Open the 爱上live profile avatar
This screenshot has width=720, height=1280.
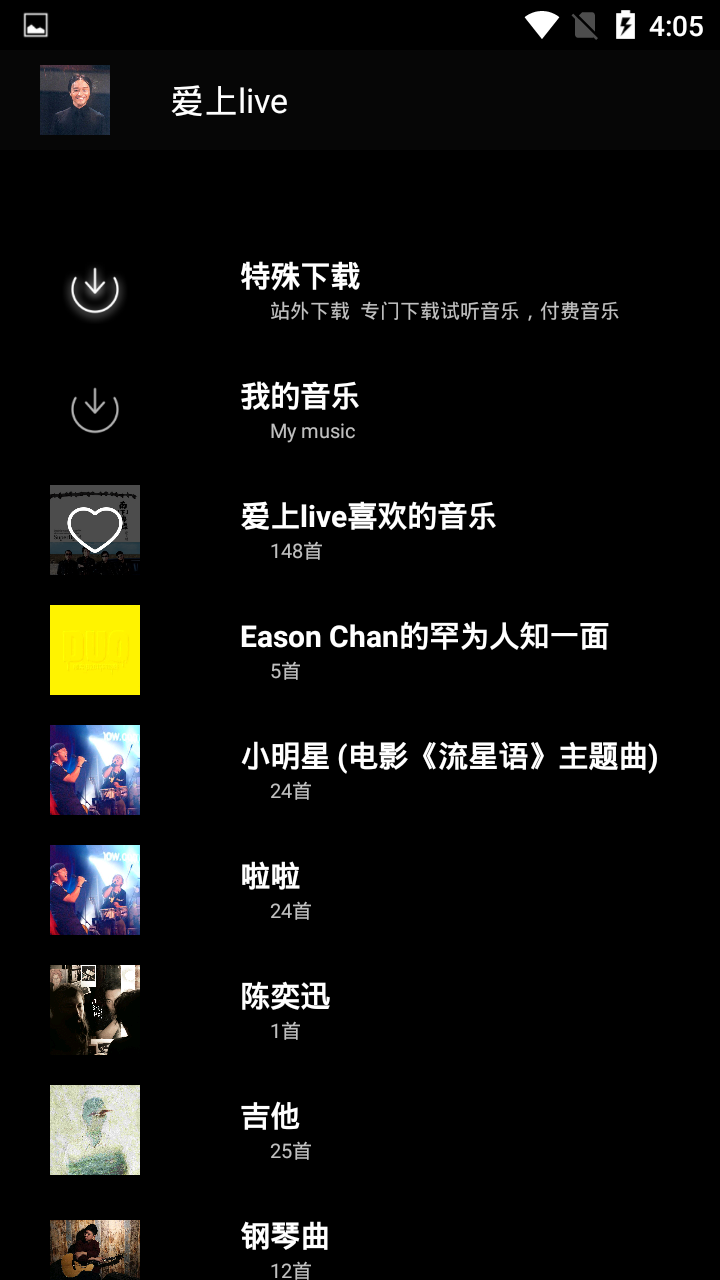tap(75, 100)
